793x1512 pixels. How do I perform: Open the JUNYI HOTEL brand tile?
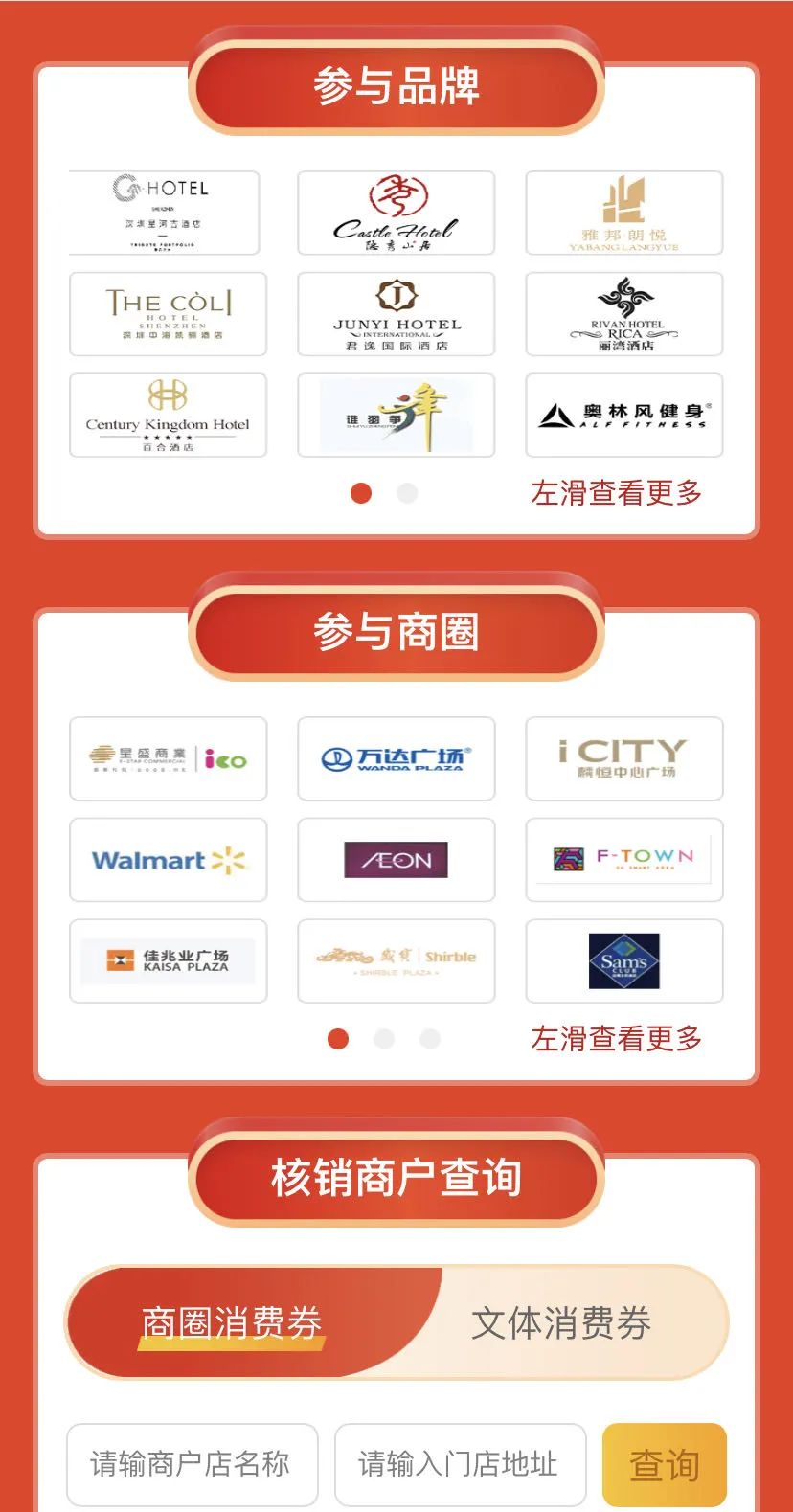pos(396,314)
